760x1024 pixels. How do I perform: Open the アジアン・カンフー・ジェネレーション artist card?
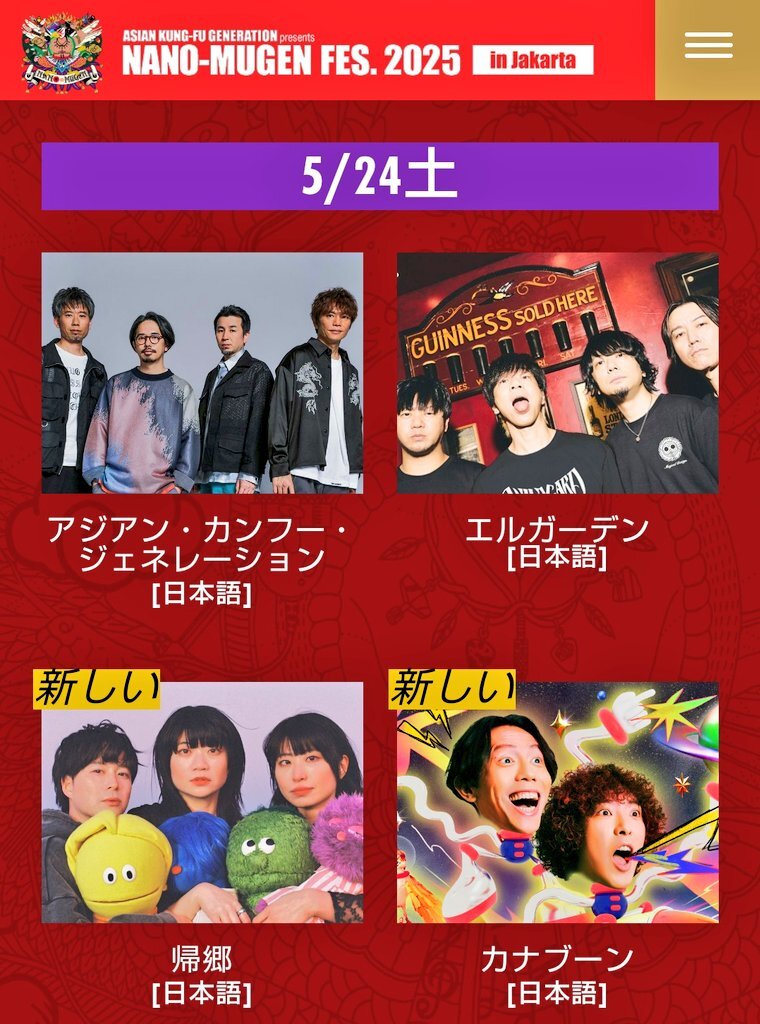coord(202,373)
